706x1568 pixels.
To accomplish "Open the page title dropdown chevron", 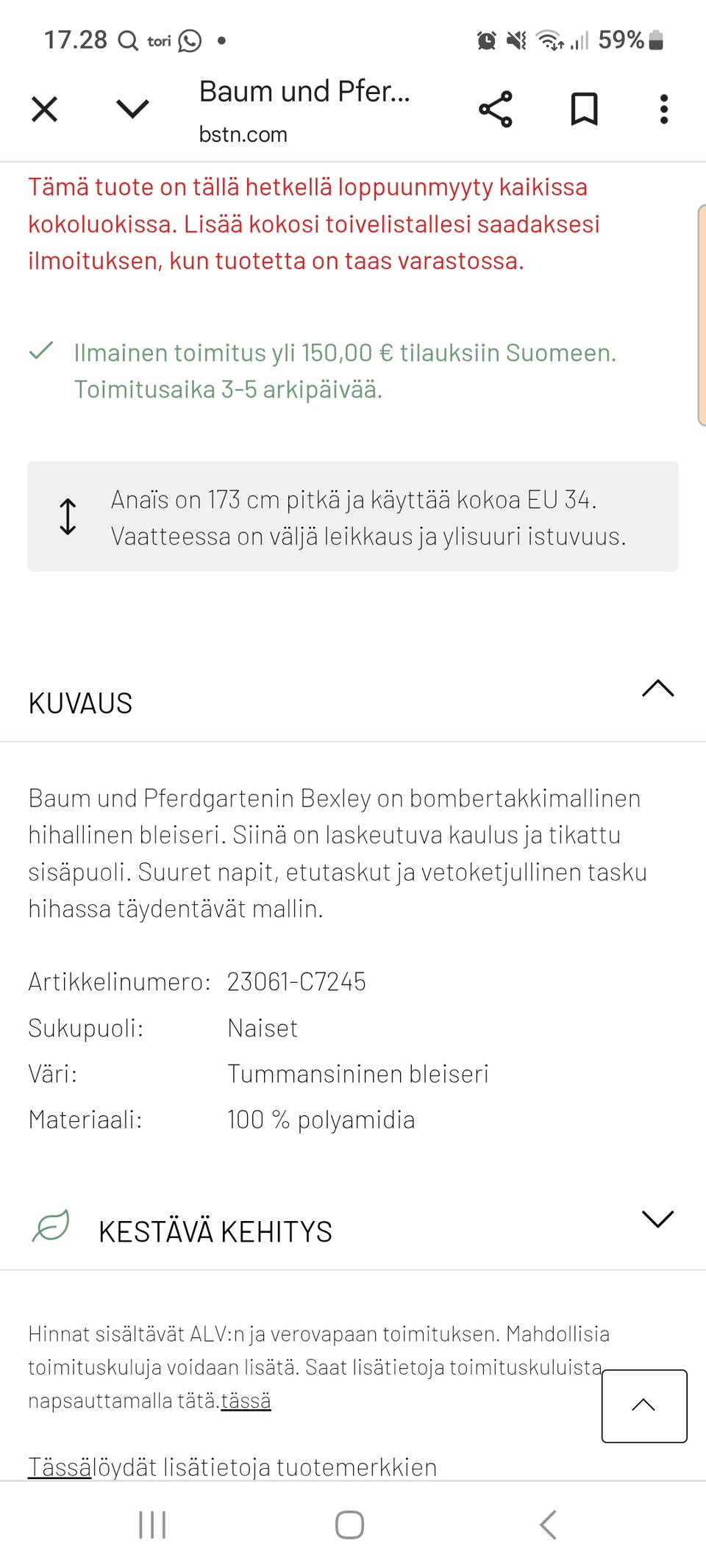I will click(132, 109).
